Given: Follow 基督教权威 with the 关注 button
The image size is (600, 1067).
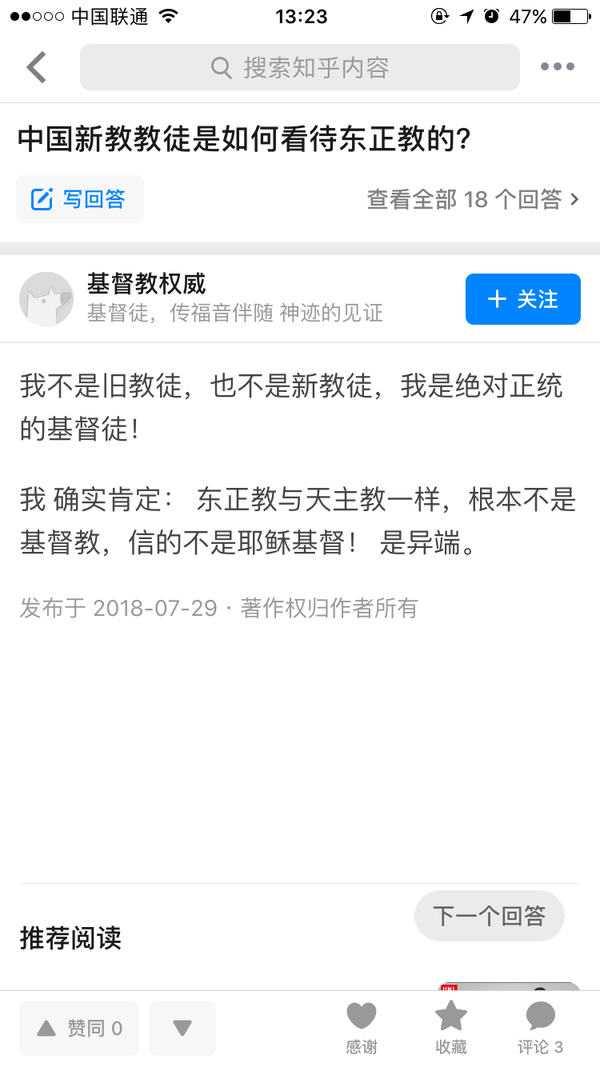Looking at the screenshot, I should 522,299.
